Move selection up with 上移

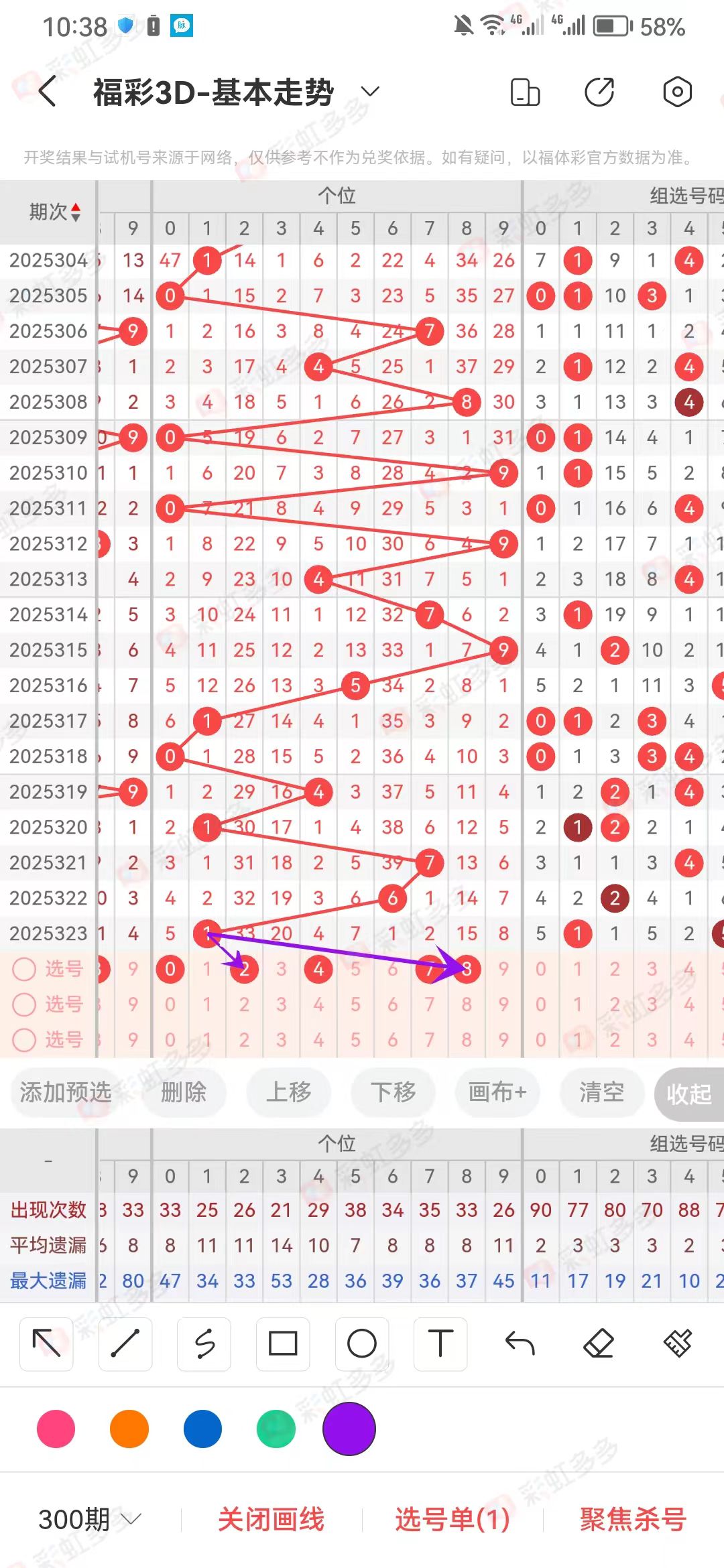(x=289, y=1092)
